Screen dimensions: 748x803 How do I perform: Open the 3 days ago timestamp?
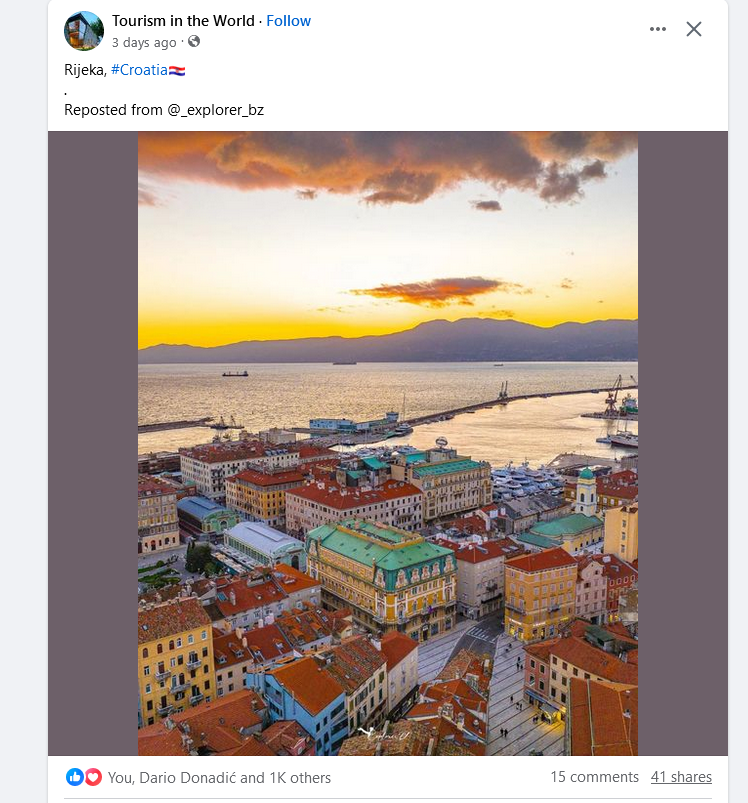point(144,42)
